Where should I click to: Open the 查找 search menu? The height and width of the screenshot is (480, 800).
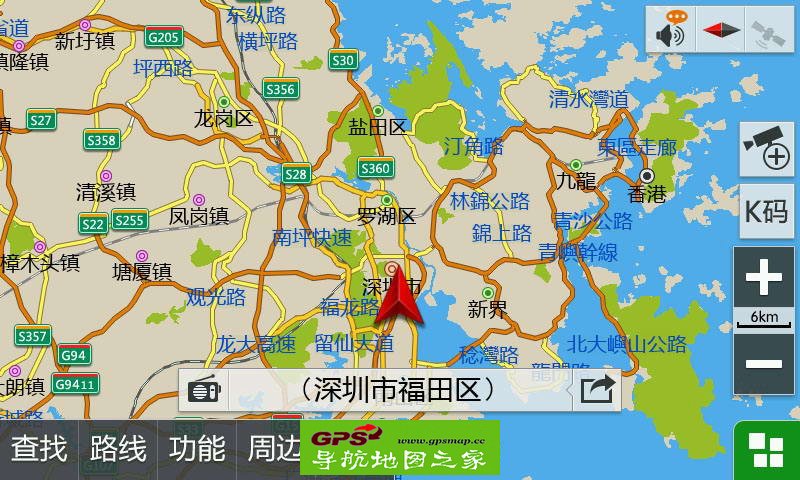pos(39,449)
